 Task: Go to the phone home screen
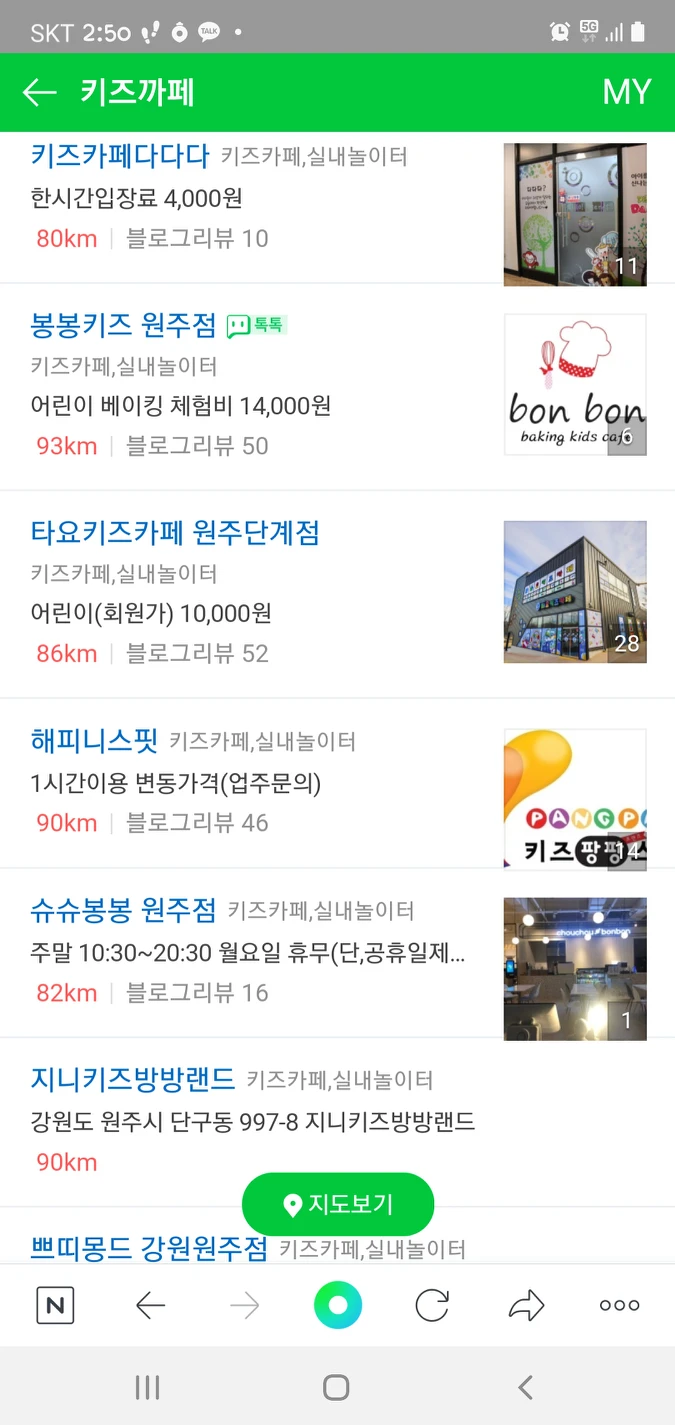(337, 1387)
